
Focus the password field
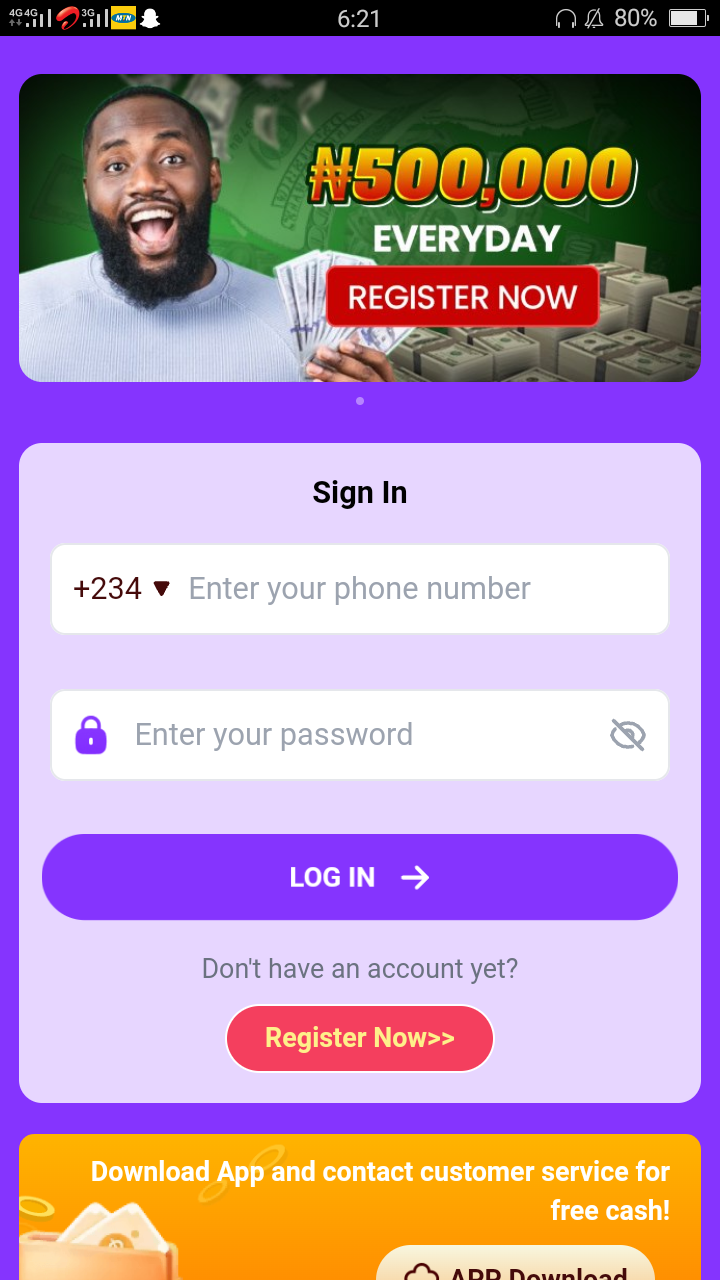coord(360,735)
